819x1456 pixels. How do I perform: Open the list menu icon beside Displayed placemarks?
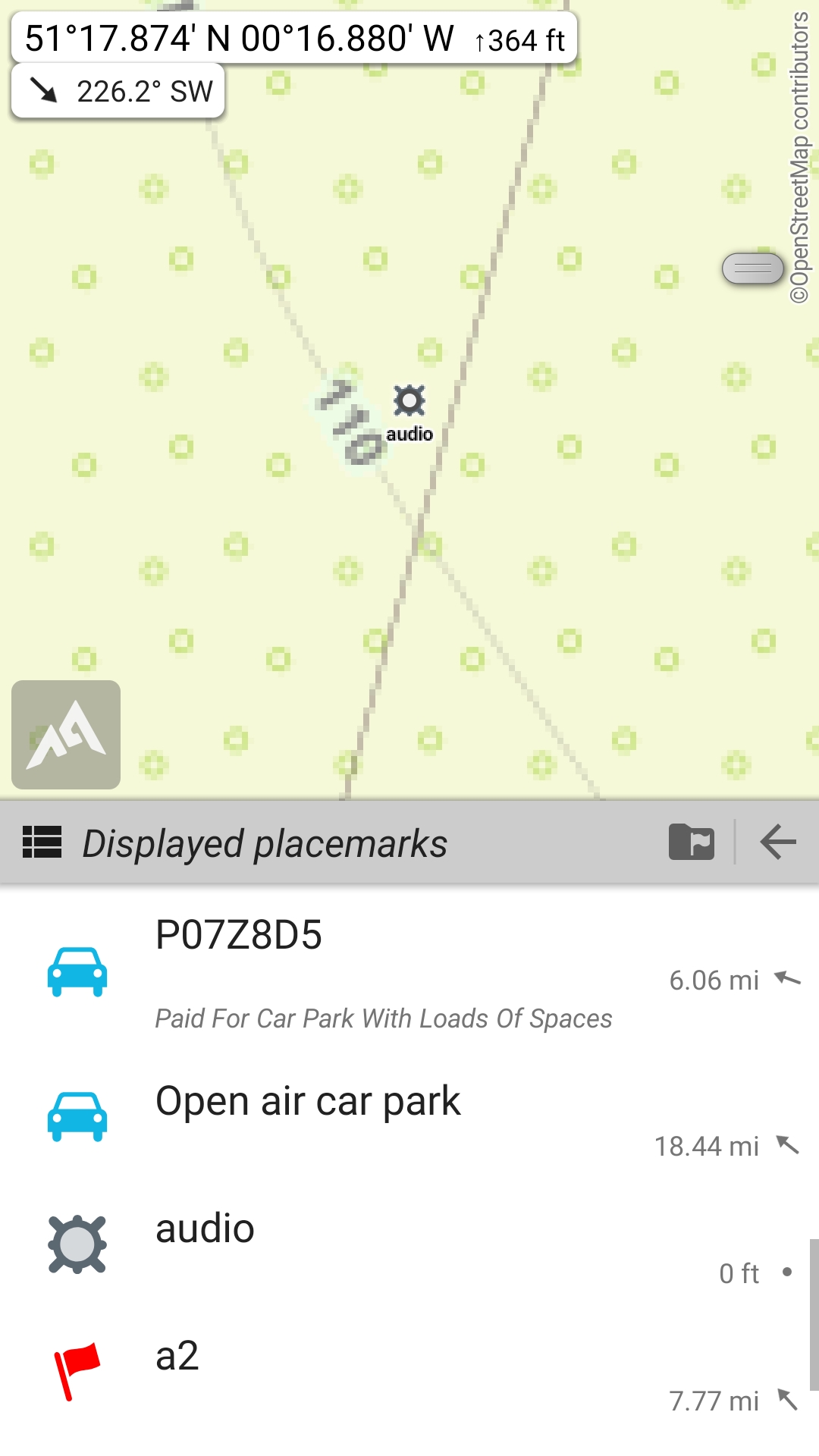point(42,842)
